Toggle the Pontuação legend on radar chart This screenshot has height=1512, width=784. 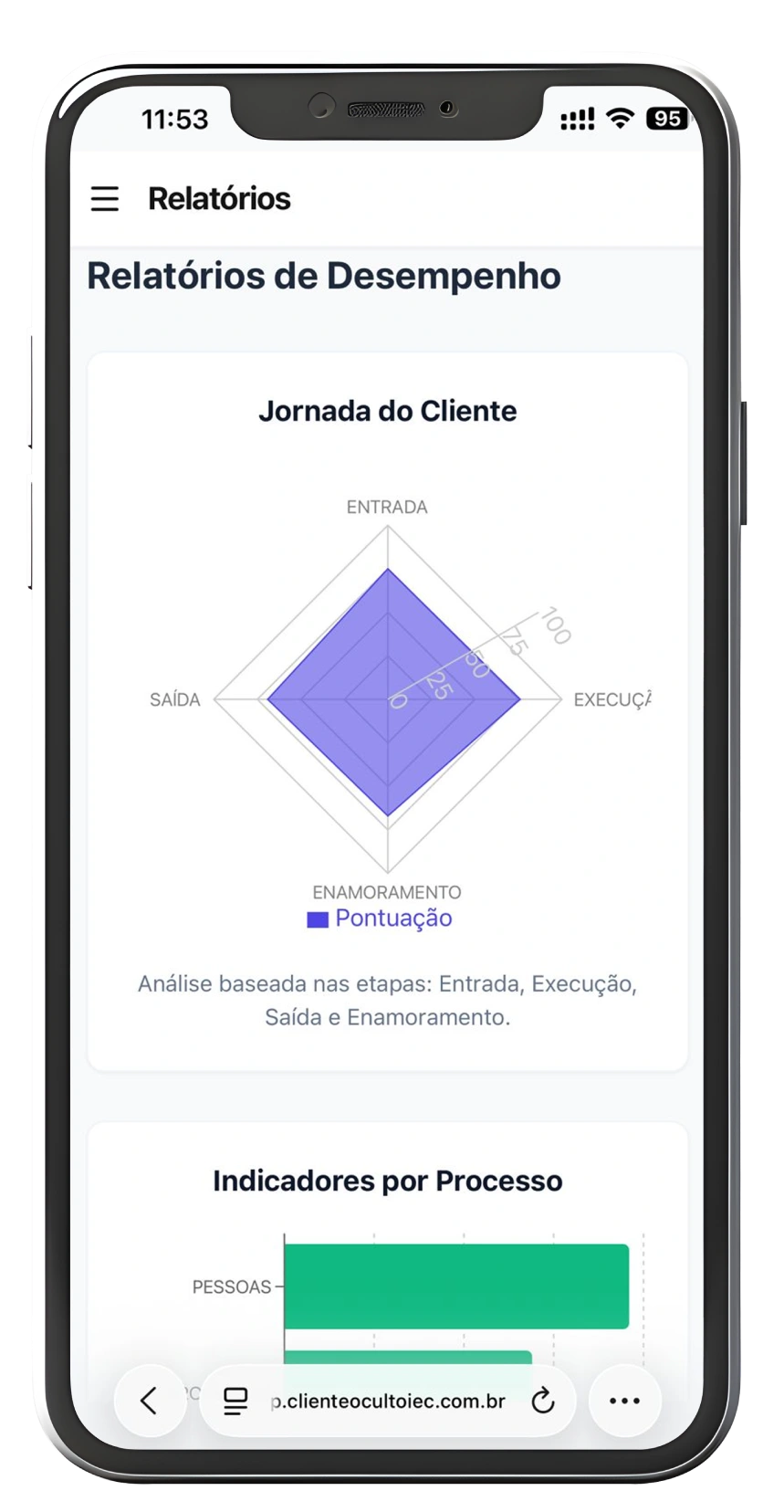[380, 919]
